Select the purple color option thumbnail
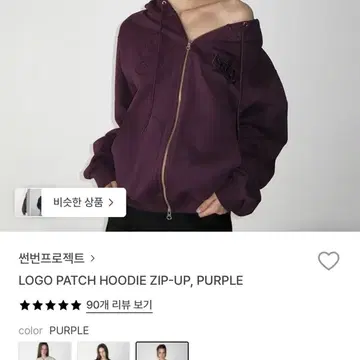The image size is (360, 360). coord(162,351)
